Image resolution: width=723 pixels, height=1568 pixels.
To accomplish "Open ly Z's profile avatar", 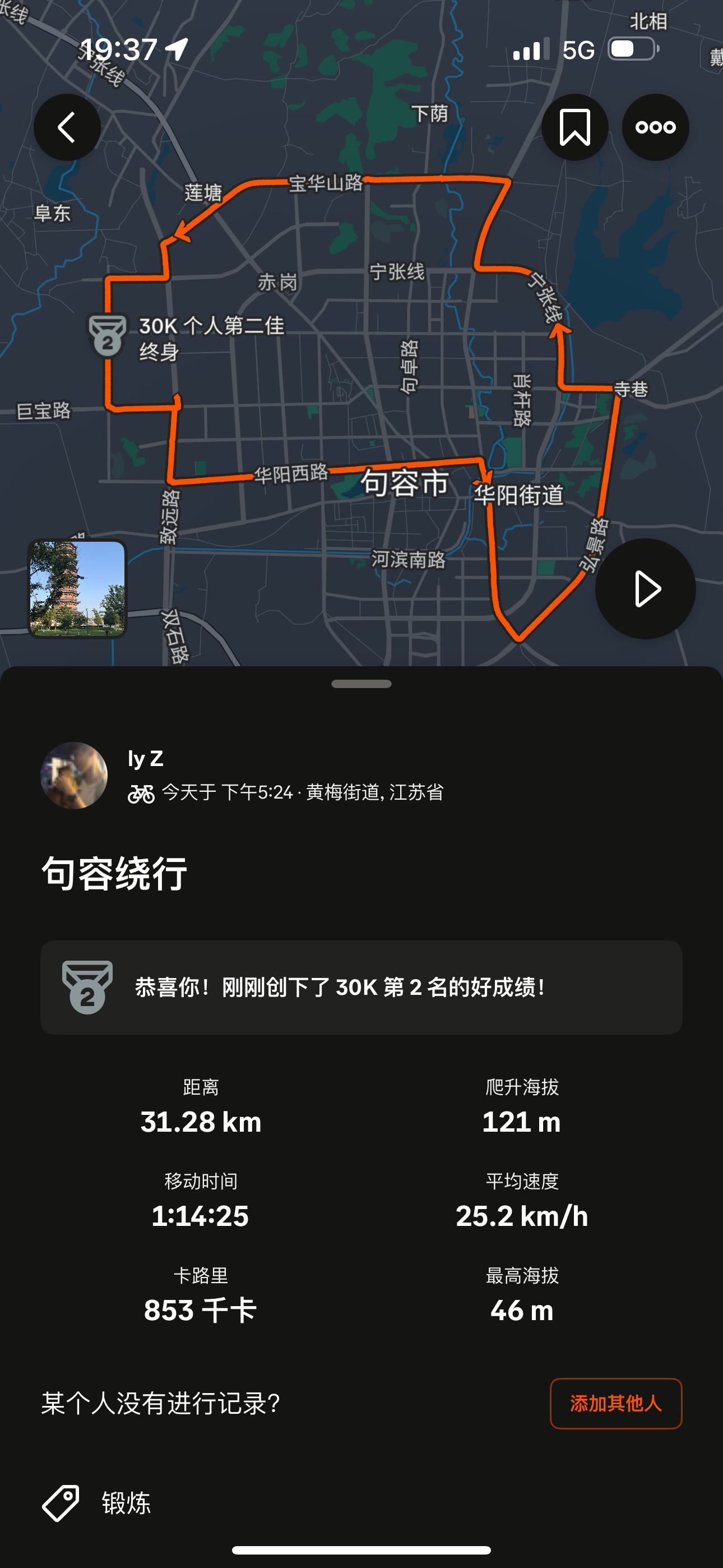I will coord(74,776).
